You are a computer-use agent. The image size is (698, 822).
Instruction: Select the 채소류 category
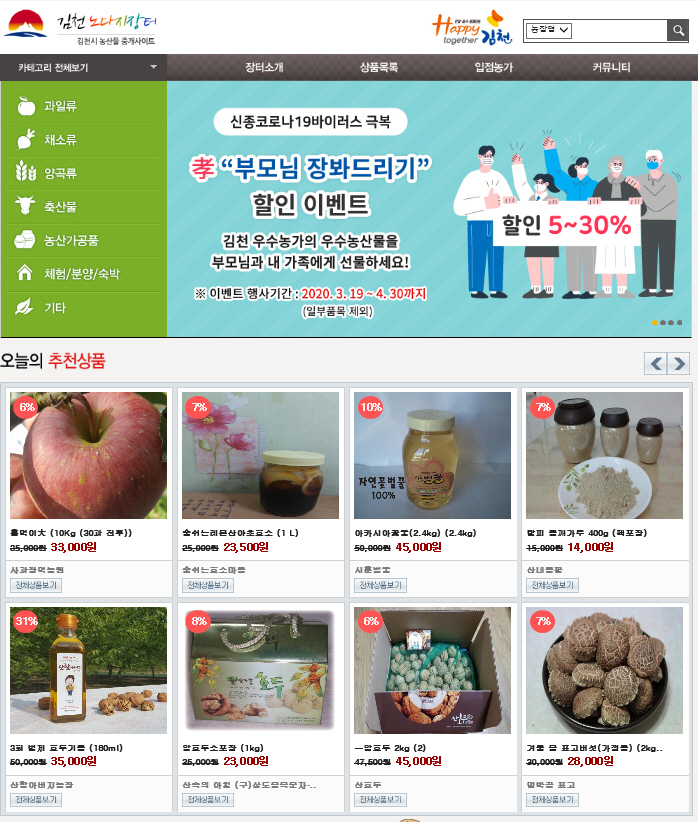click(x=60, y=140)
